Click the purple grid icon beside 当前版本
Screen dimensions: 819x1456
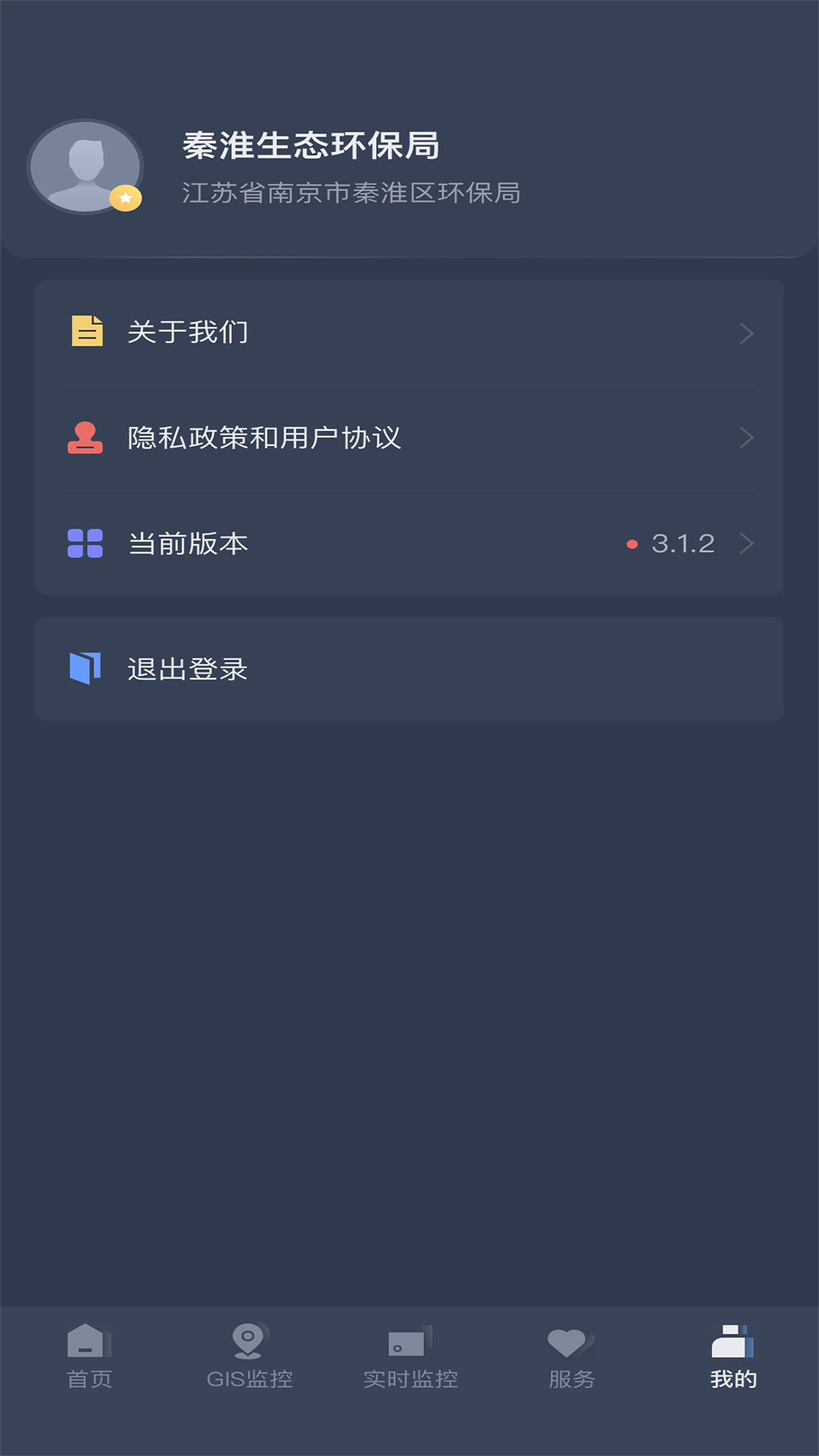[85, 544]
